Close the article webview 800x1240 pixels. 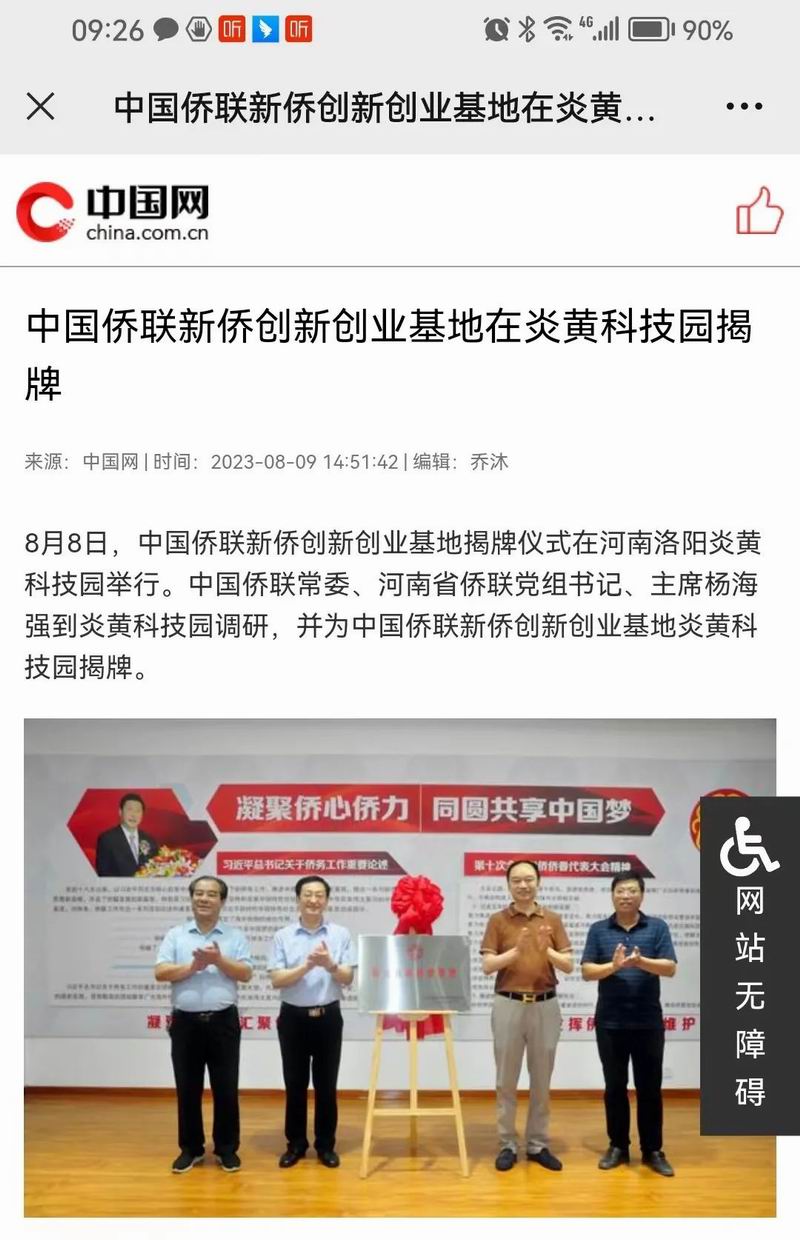[x=40, y=106]
